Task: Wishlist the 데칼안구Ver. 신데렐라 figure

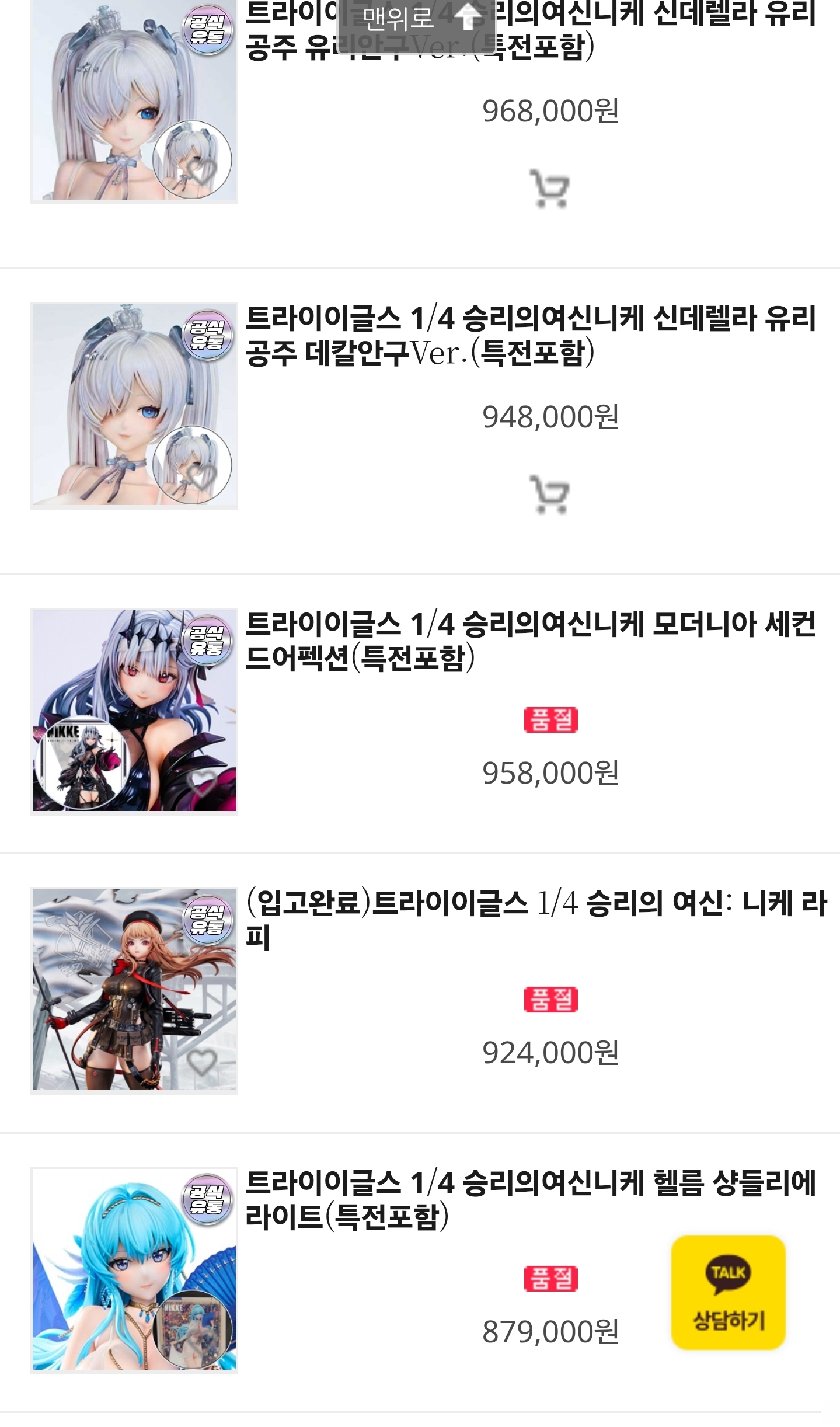Action: click(x=202, y=477)
